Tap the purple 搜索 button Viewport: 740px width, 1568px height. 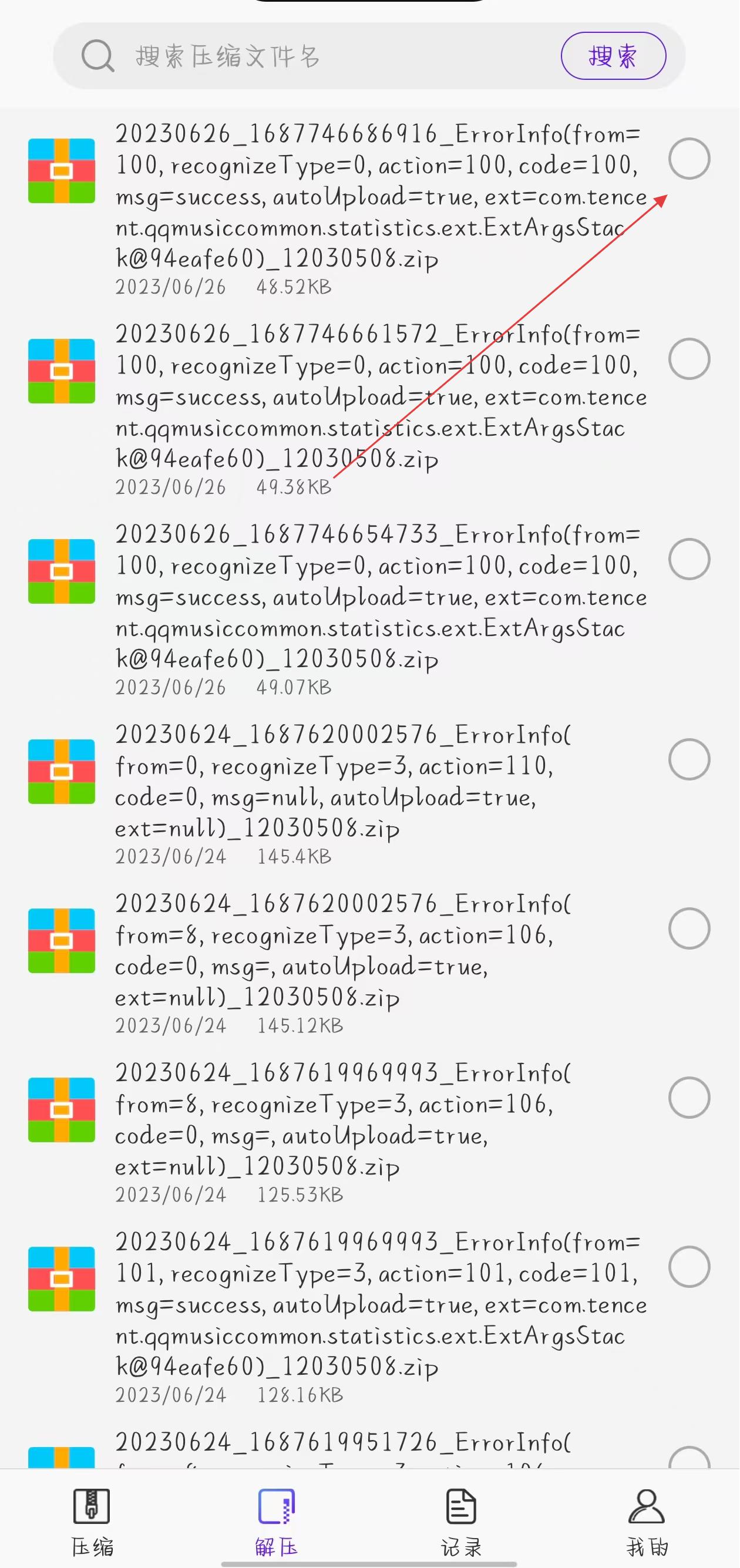[x=612, y=56]
